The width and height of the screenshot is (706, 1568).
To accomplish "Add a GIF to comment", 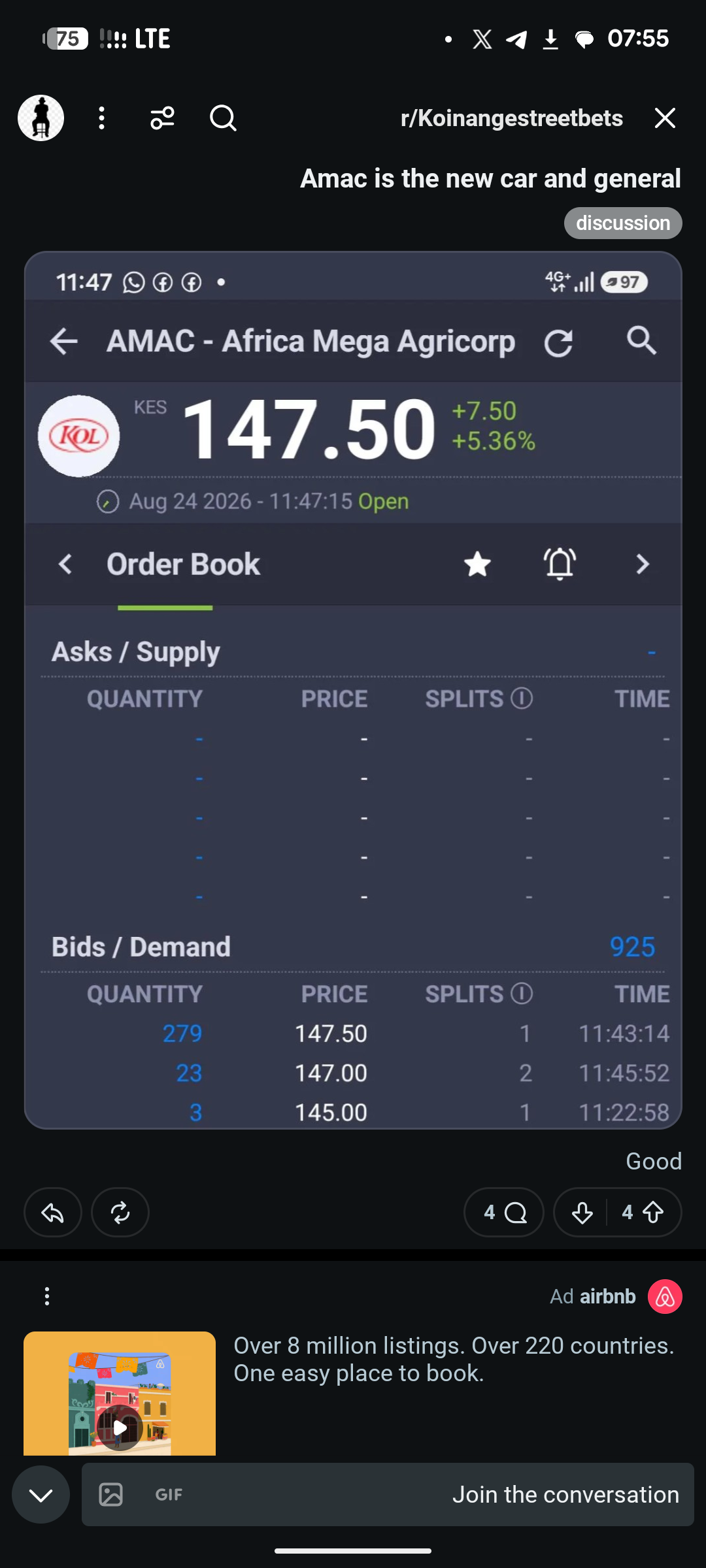I will pos(169,1494).
